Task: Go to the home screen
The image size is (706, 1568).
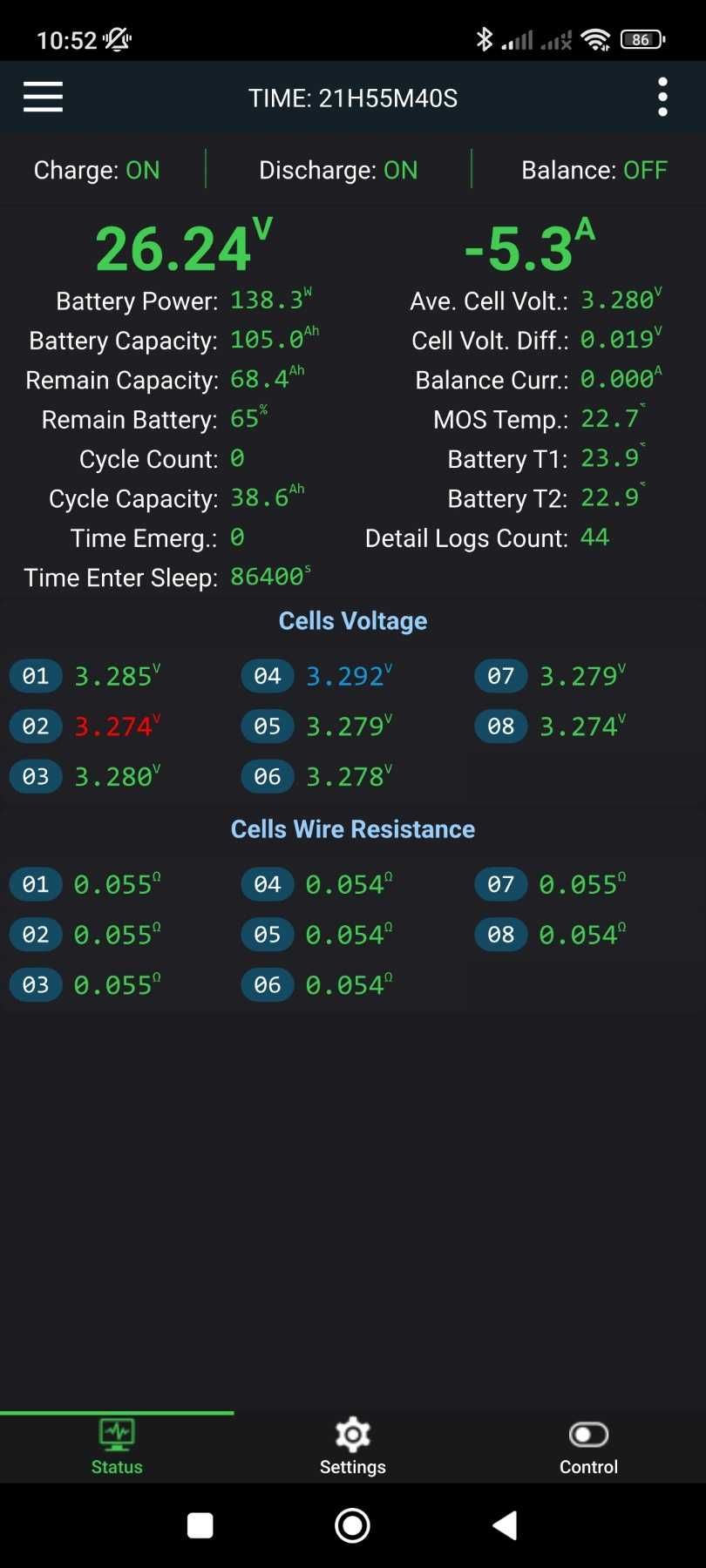Action: 352,1525
